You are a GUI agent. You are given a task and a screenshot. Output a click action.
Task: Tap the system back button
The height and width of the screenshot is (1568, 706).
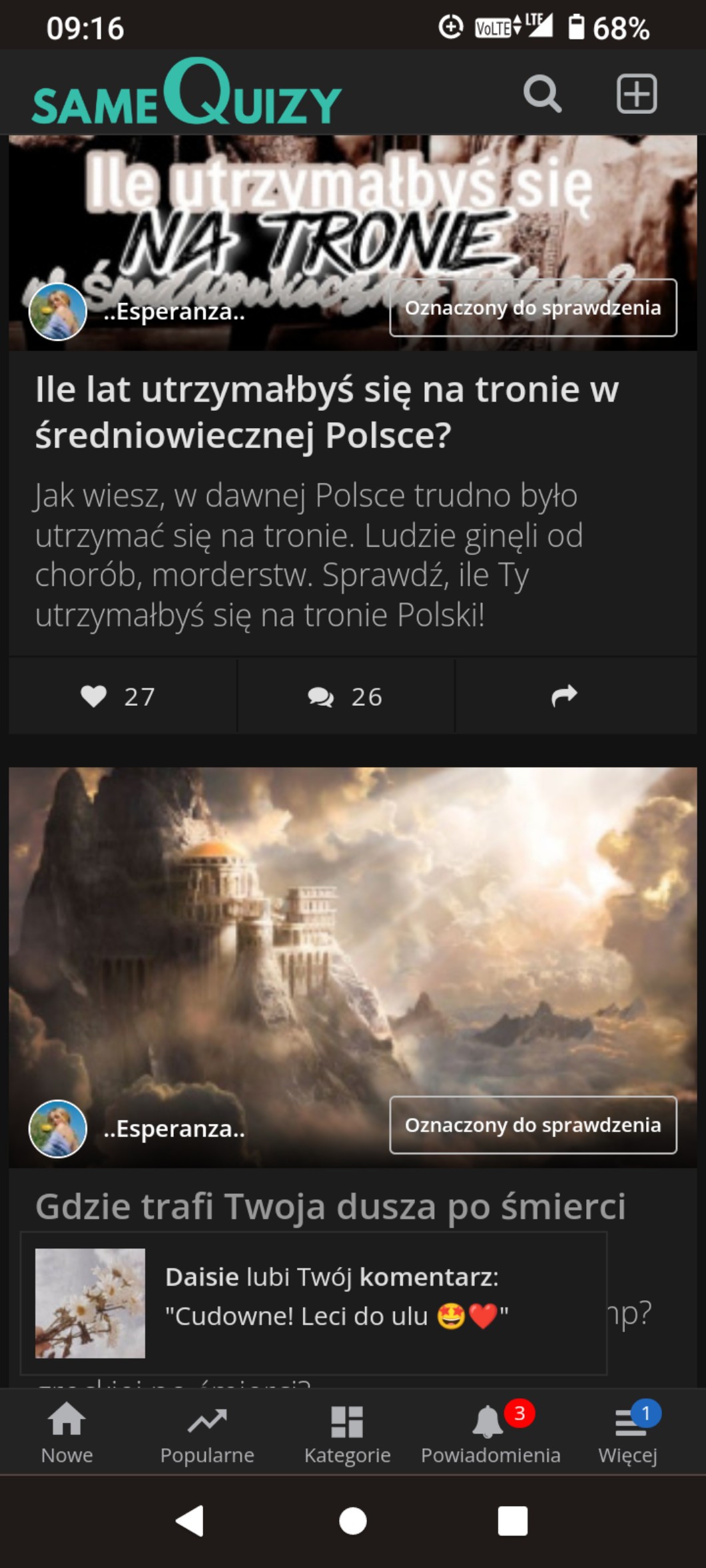[x=190, y=1521]
